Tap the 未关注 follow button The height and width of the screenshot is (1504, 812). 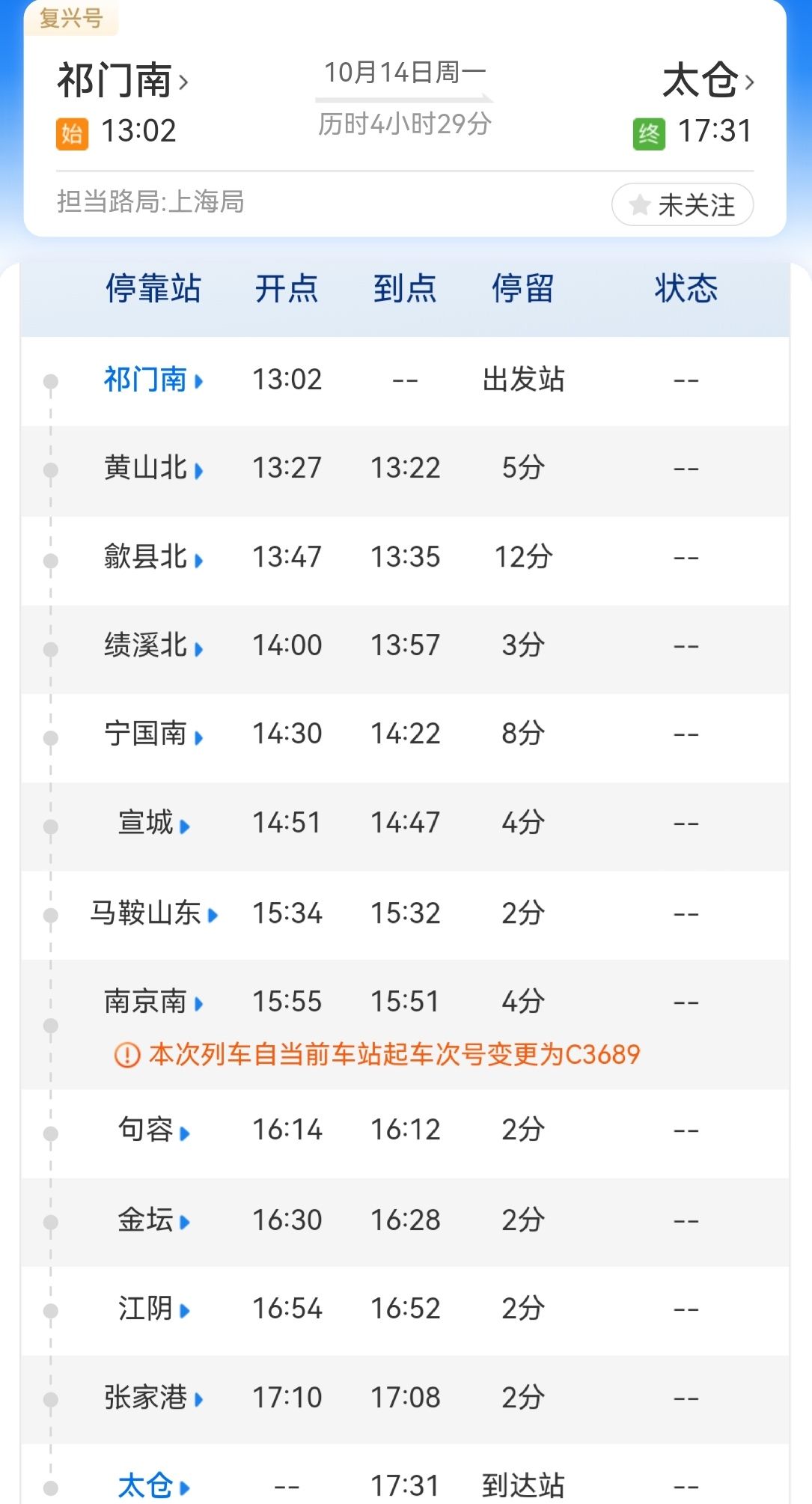click(x=683, y=204)
